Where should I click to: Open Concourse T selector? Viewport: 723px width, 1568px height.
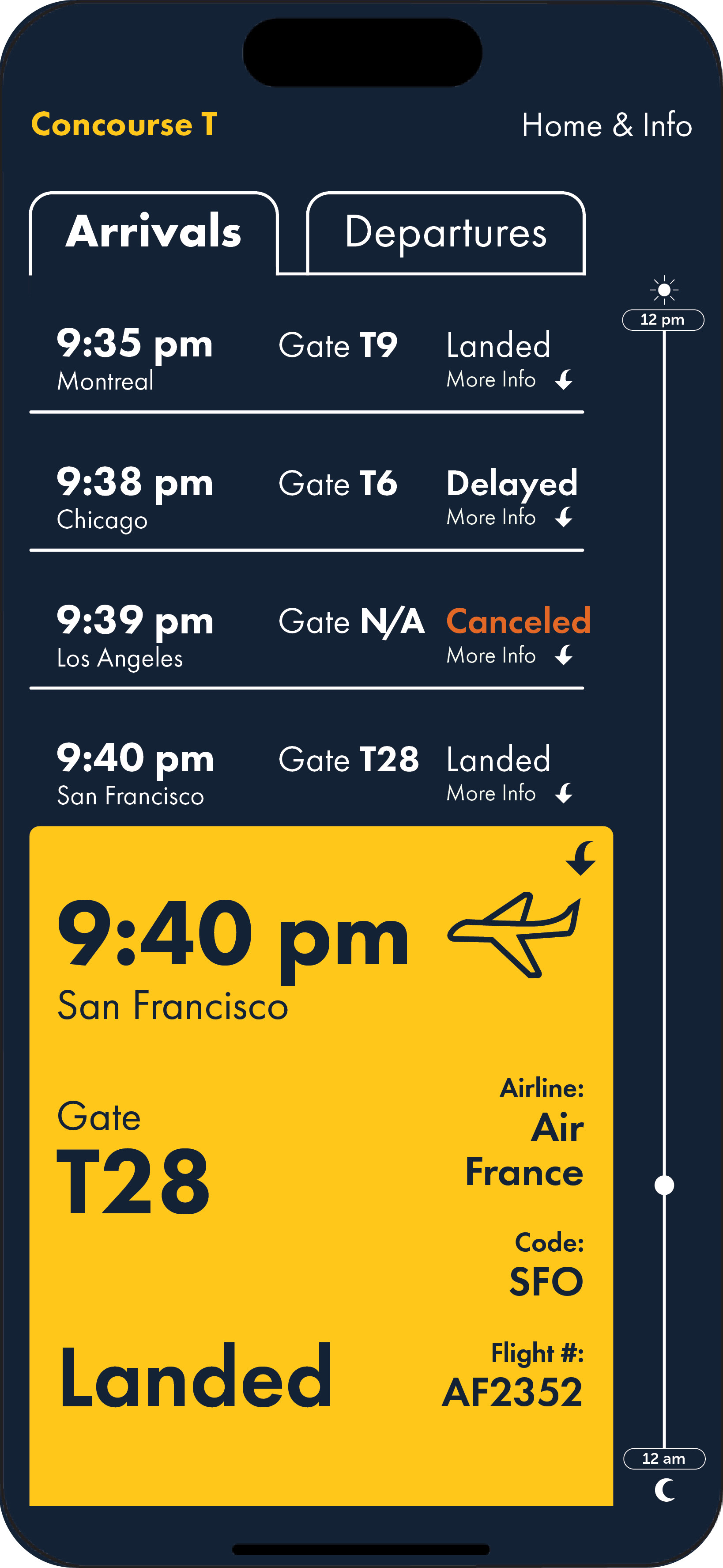click(x=124, y=124)
